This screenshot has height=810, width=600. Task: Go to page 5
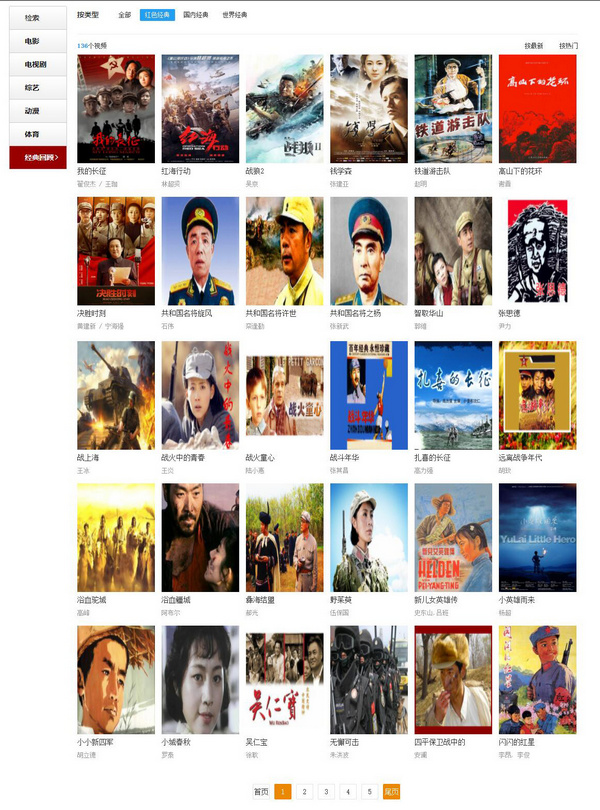370,792
